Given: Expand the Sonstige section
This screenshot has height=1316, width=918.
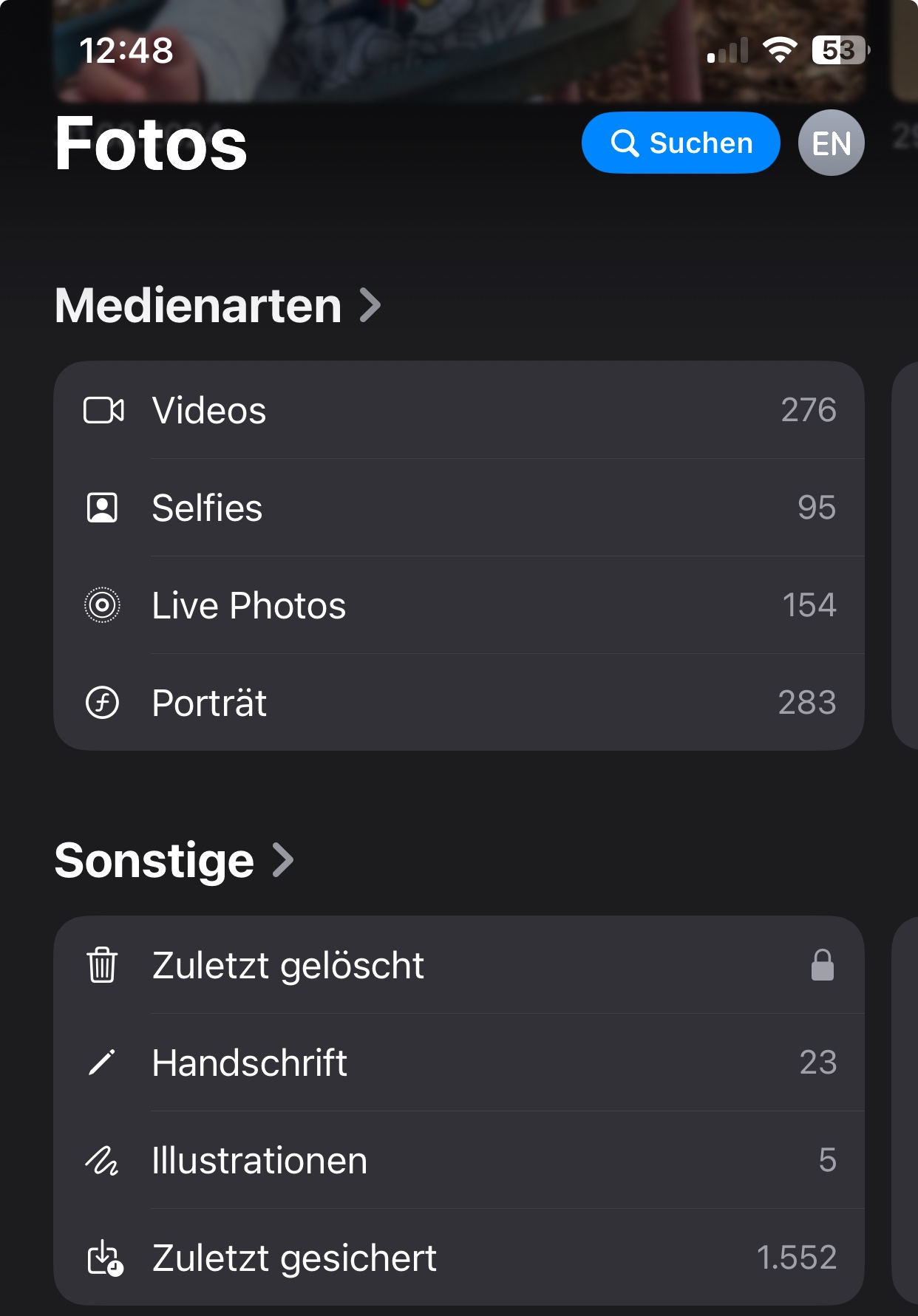Looking at the screenshot, I should coord(174,861).
